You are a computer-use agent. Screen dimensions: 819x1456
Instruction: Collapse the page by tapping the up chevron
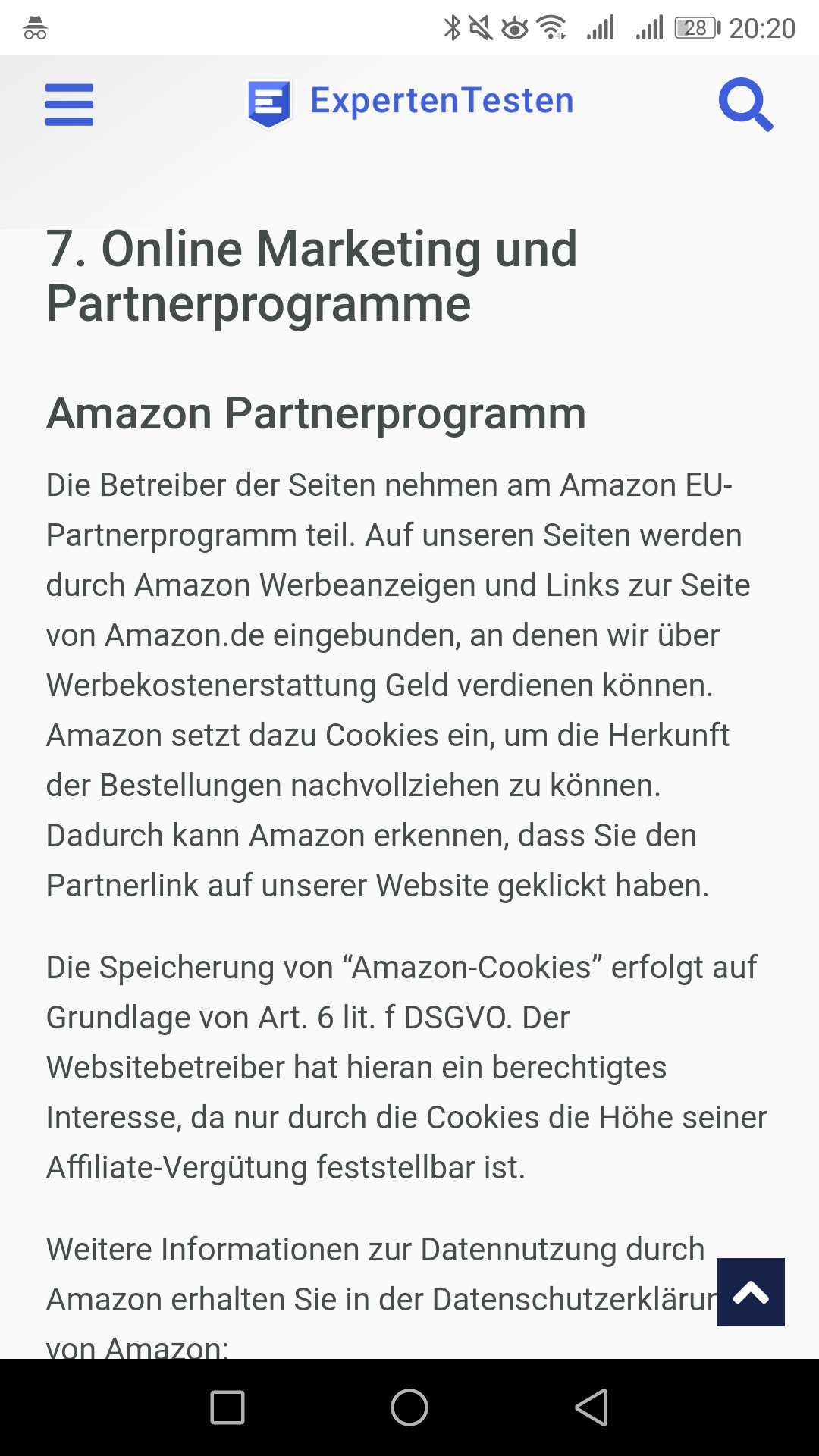tap(749, 1291)
